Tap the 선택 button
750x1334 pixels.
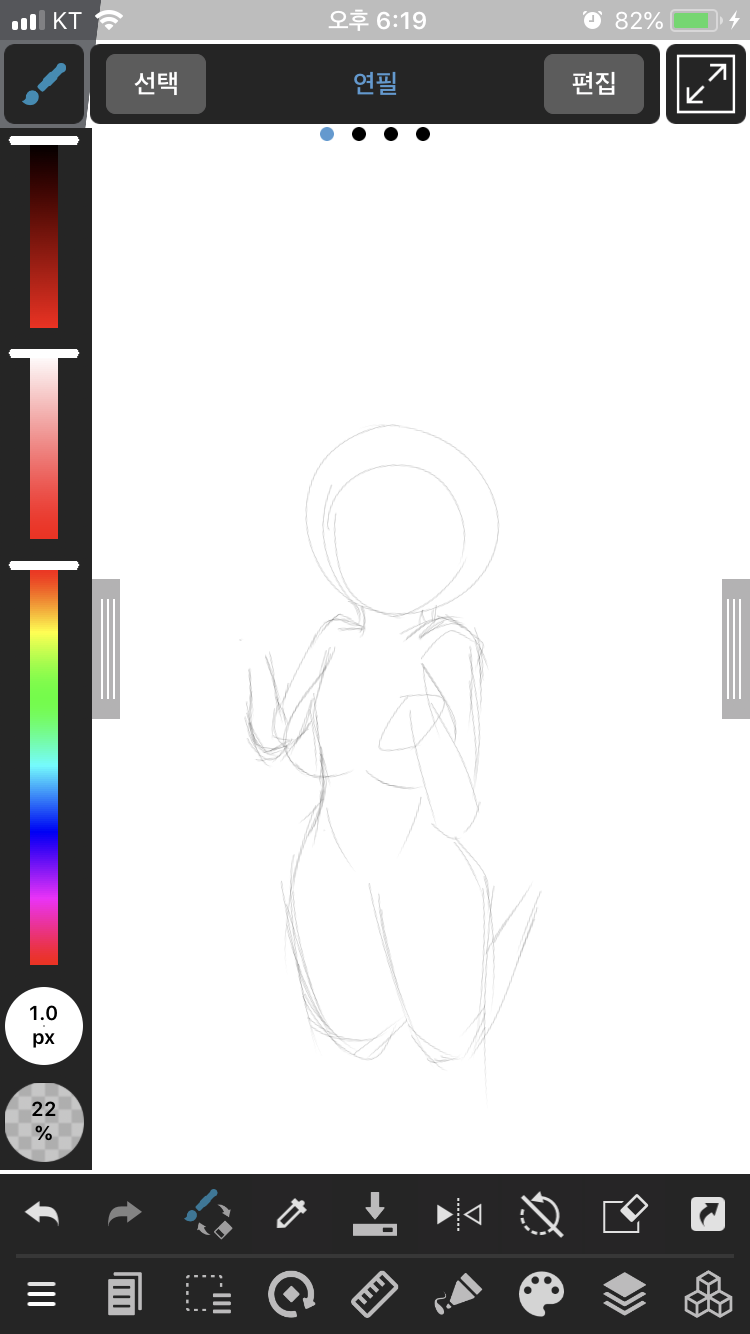pos(156,83)
